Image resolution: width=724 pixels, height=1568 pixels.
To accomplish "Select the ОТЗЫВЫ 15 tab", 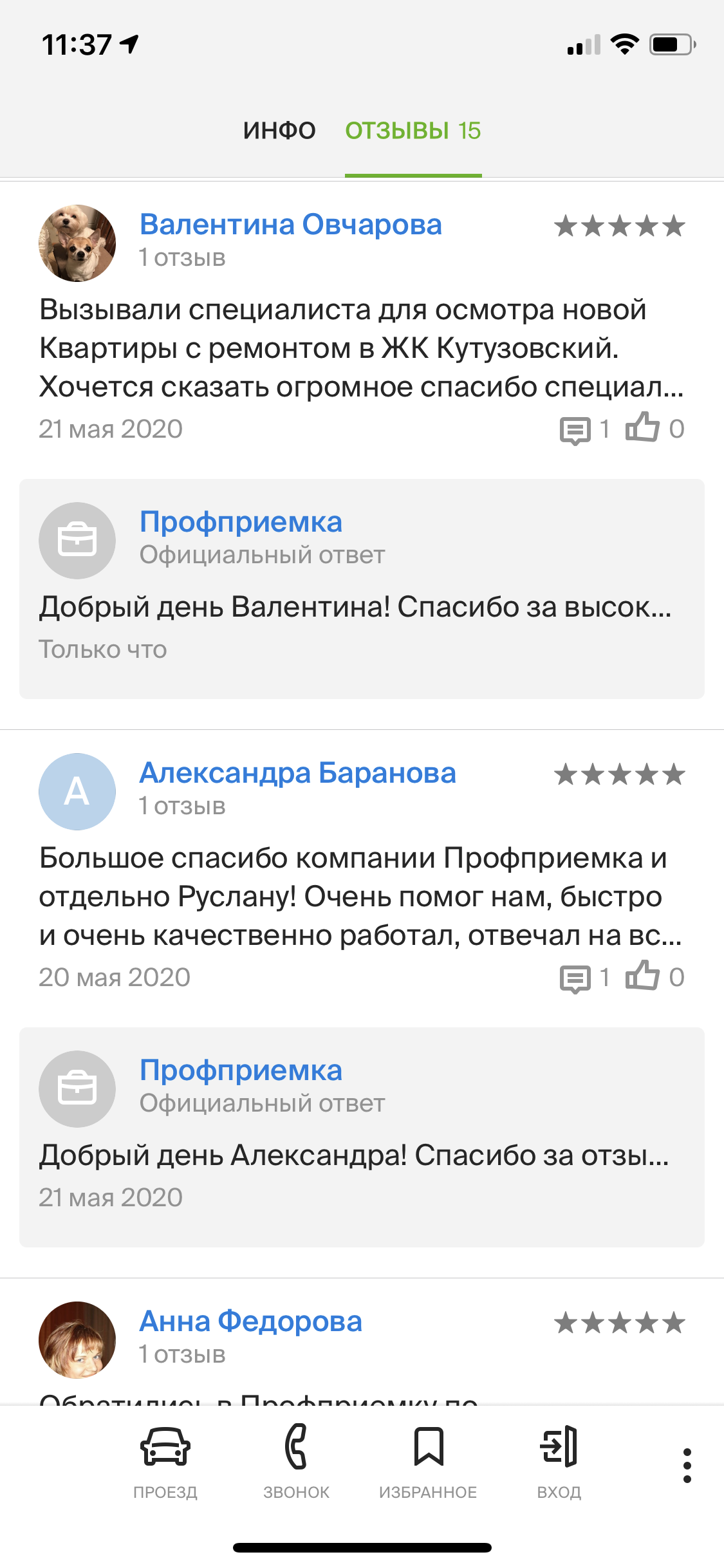I will click(413, 131).
